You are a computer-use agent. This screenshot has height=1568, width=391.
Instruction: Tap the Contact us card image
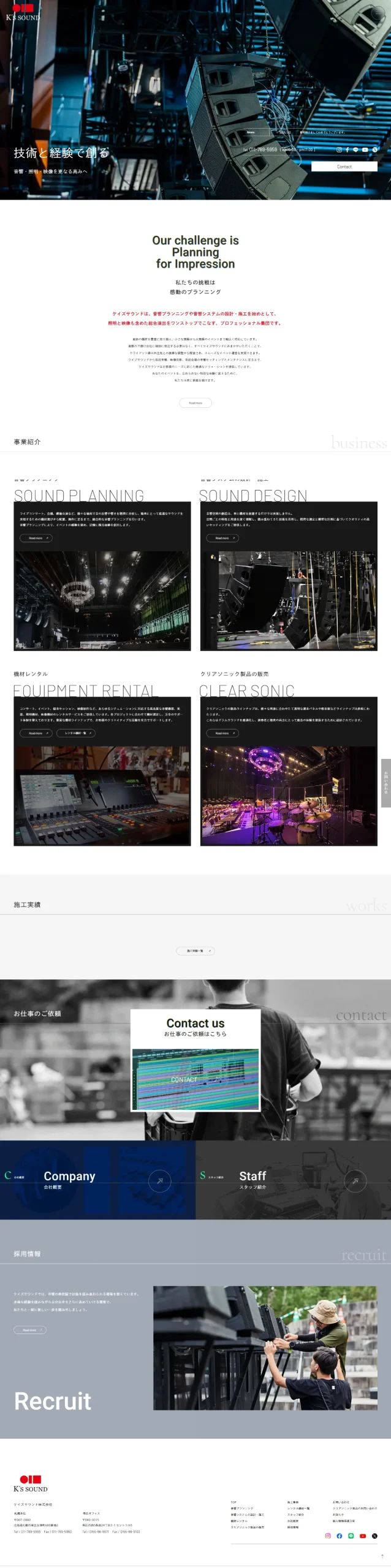coord(195,1079)
